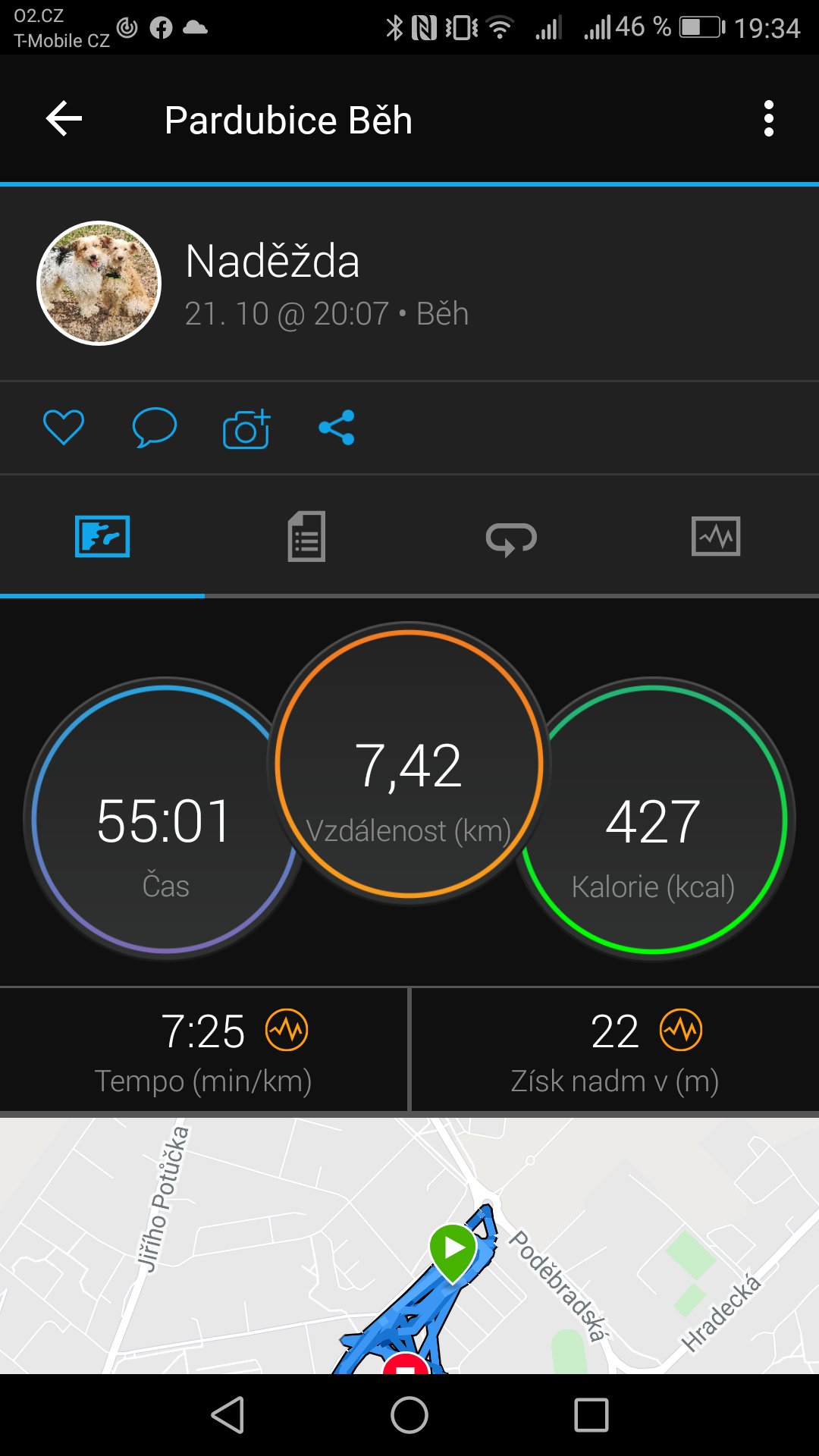
Task: Open the three-dot overflow menu
Action: [769, 119]
